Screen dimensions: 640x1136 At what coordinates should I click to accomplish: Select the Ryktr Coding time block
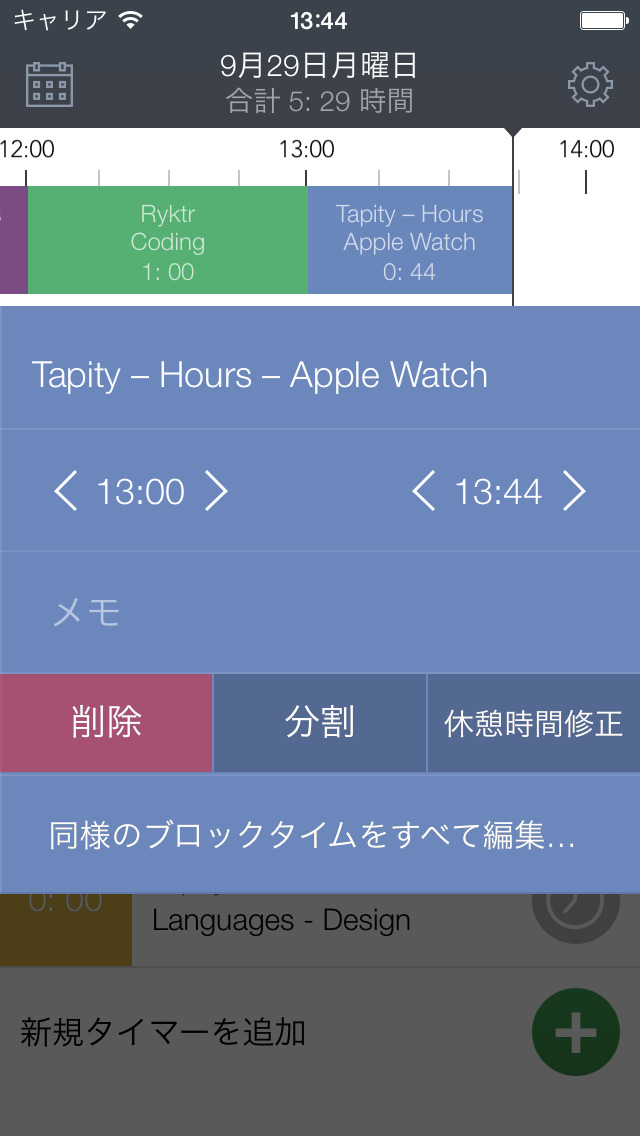point(167,242)
